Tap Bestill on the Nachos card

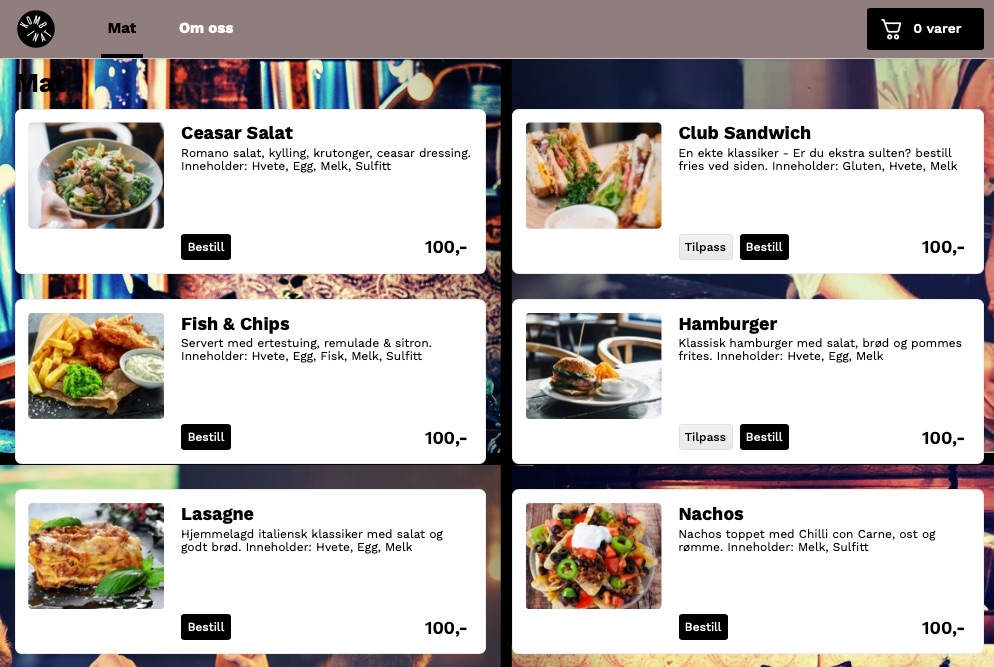coord(703,627)
